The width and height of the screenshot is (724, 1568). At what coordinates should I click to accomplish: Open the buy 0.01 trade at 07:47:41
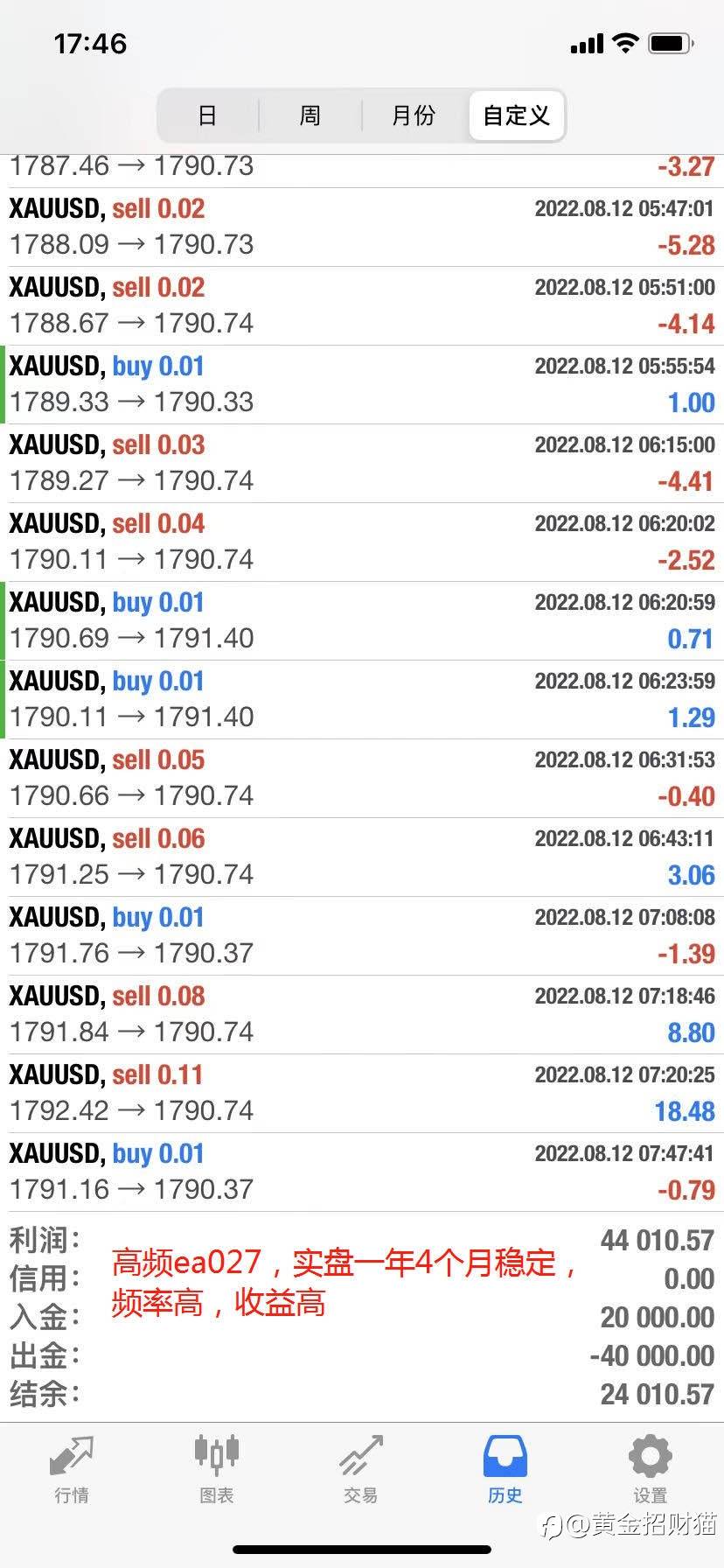coord(362,1172)
